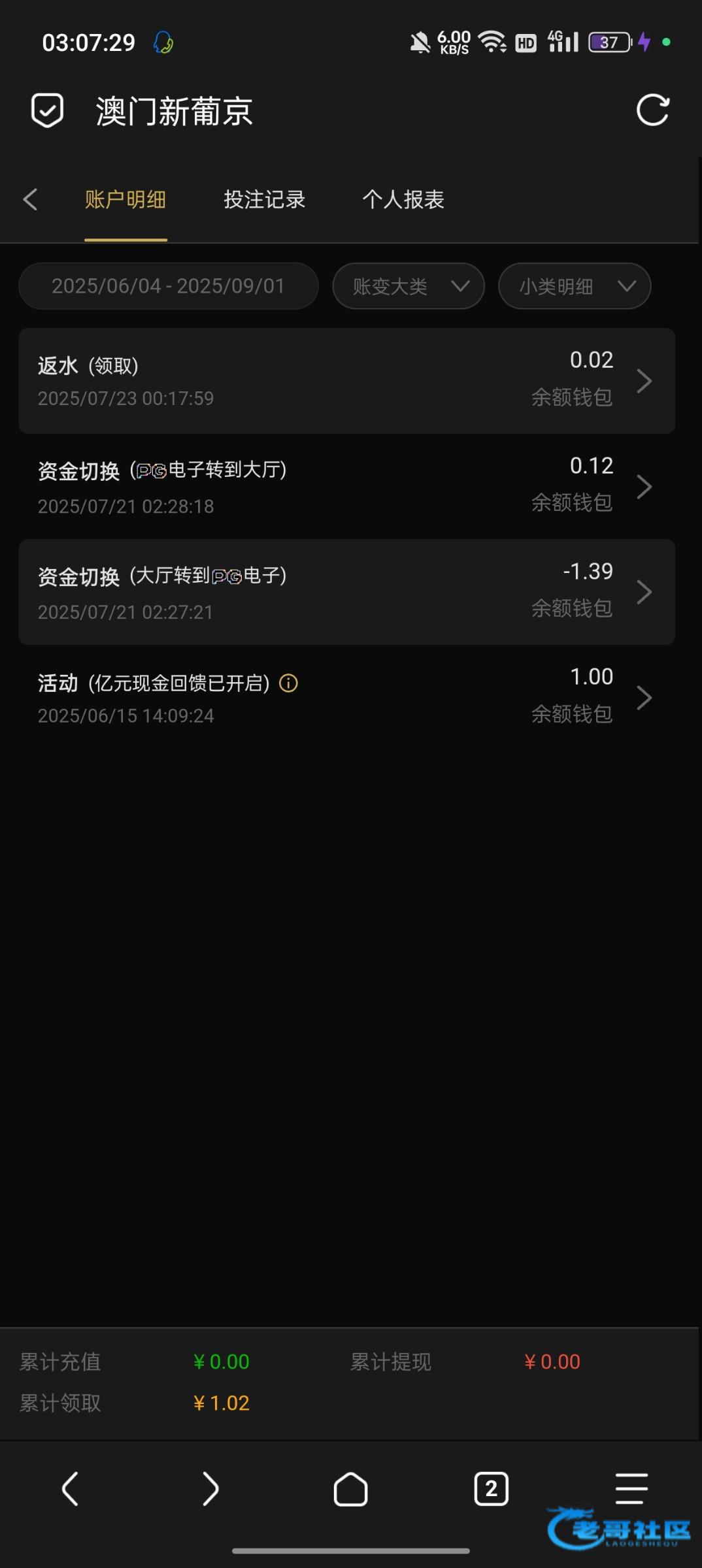This screenshot has width=702, height=1568.
Task: Switch to the 投注记录 tab
Action: point(264,199)
